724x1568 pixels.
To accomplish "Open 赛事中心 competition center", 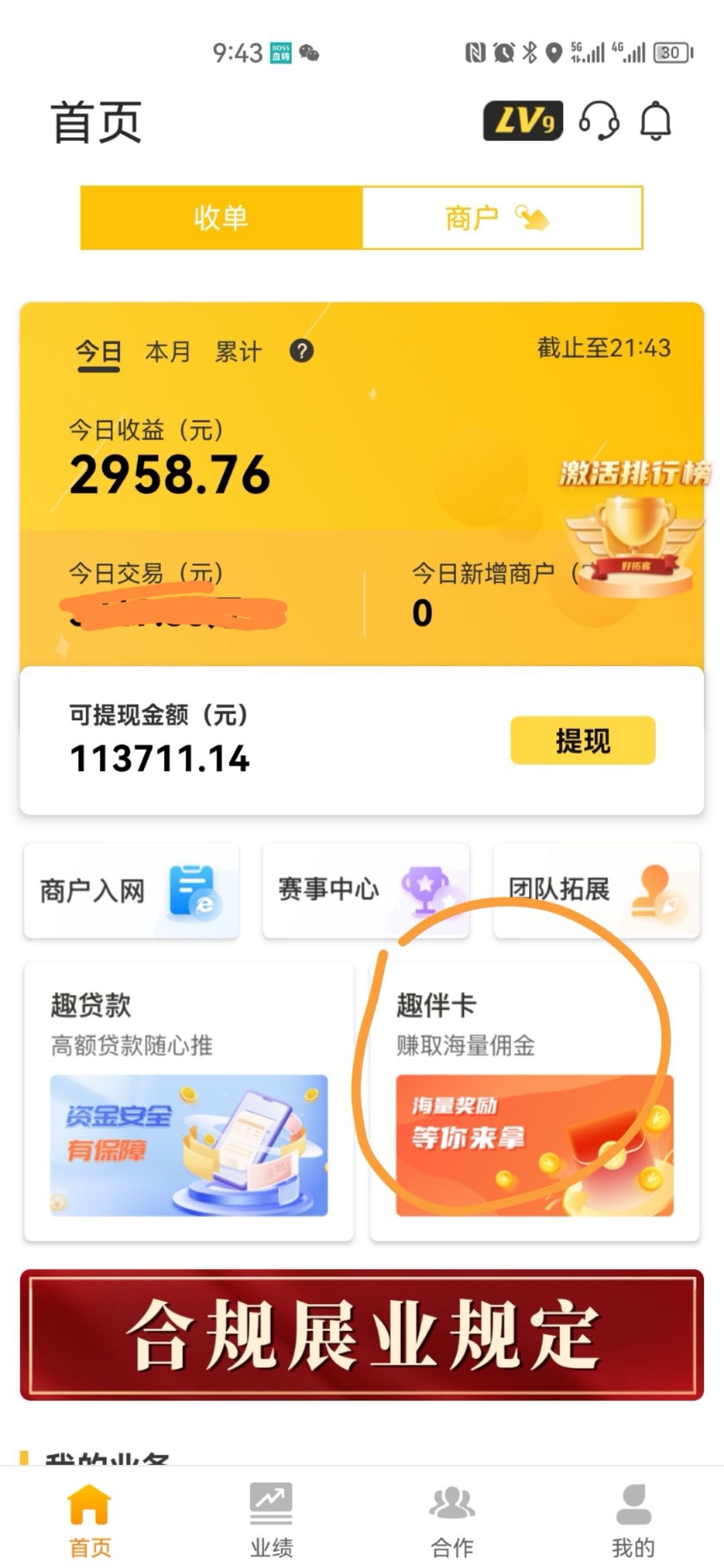I will 365,891.
